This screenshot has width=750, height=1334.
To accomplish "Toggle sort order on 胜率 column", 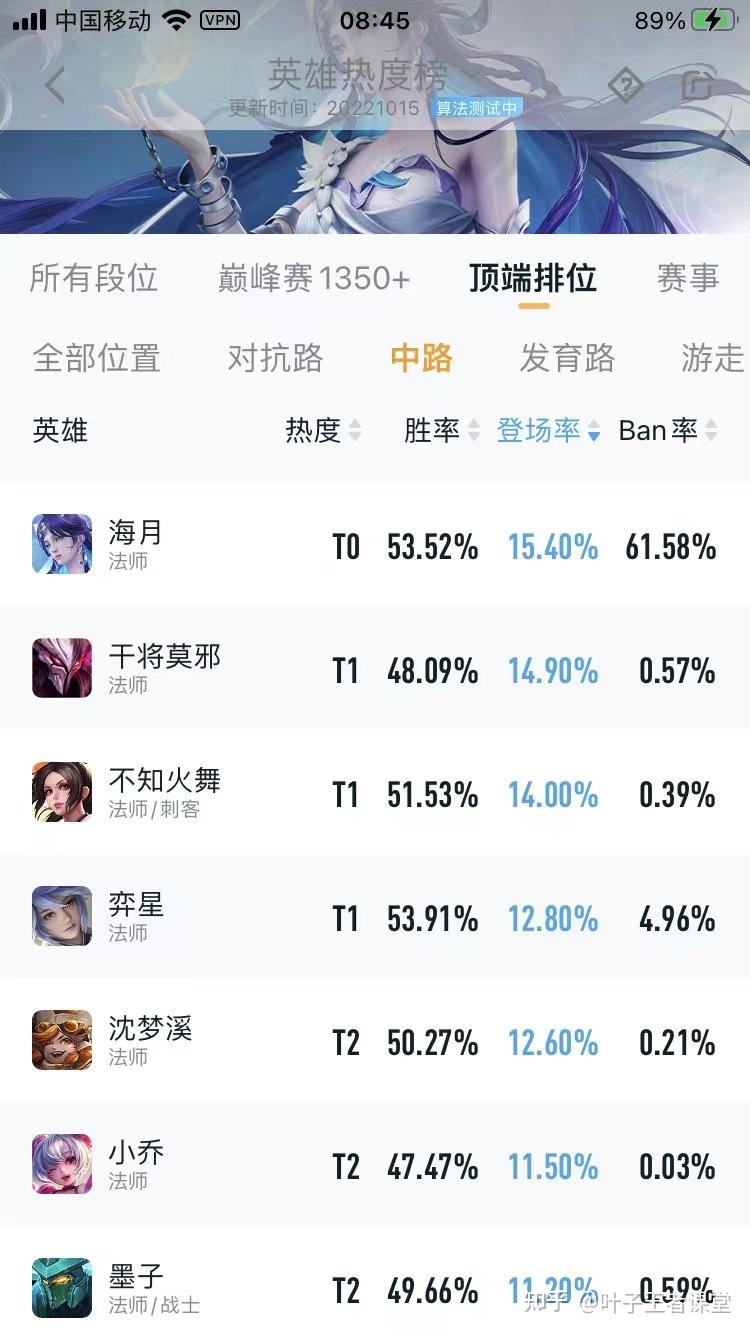I will coord(474,430).
